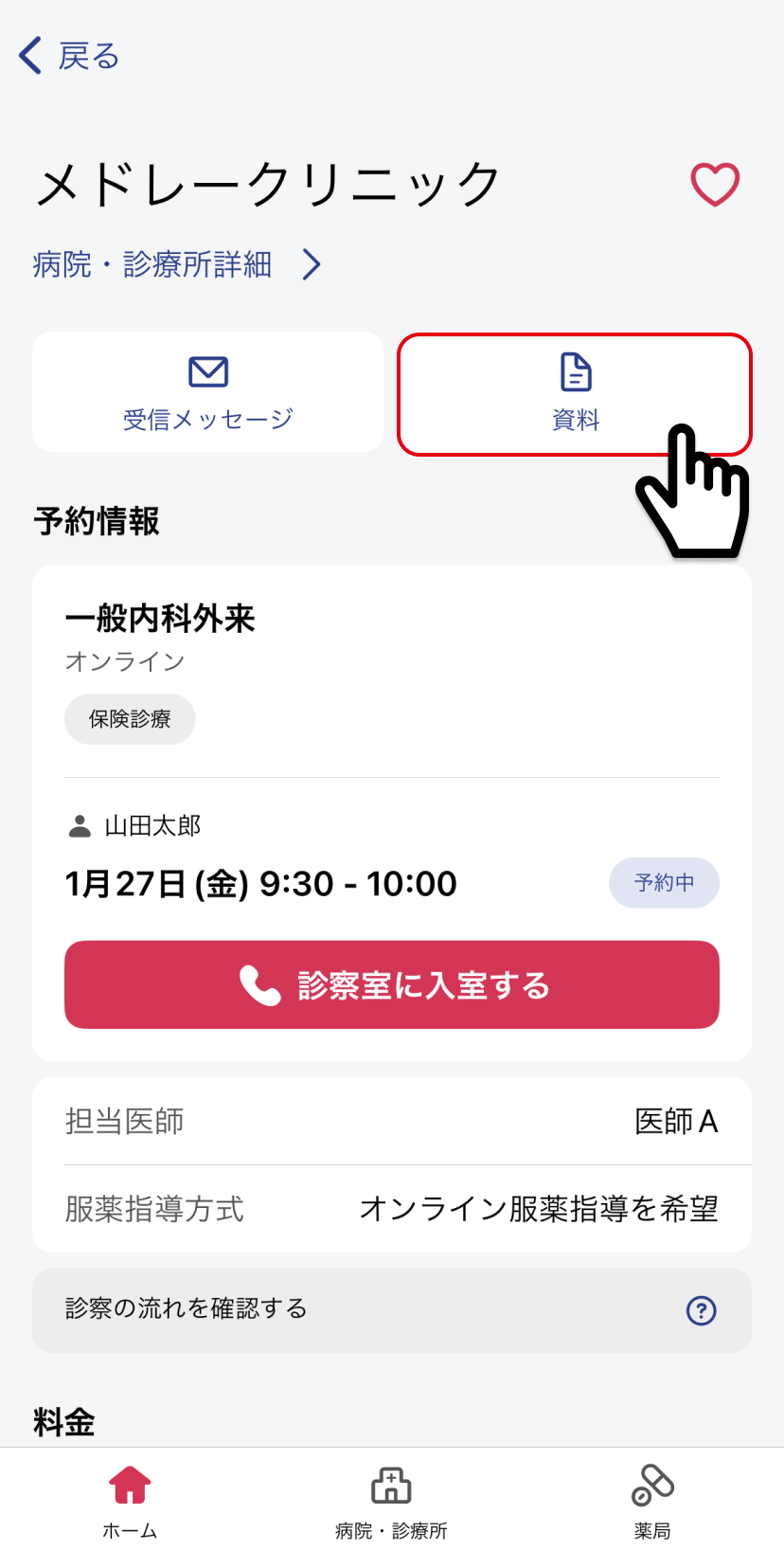Favorite メドレークリニック with the heart
This screenshot has width=784, height=1550.
pyautogui.click(x=714, y=184)
